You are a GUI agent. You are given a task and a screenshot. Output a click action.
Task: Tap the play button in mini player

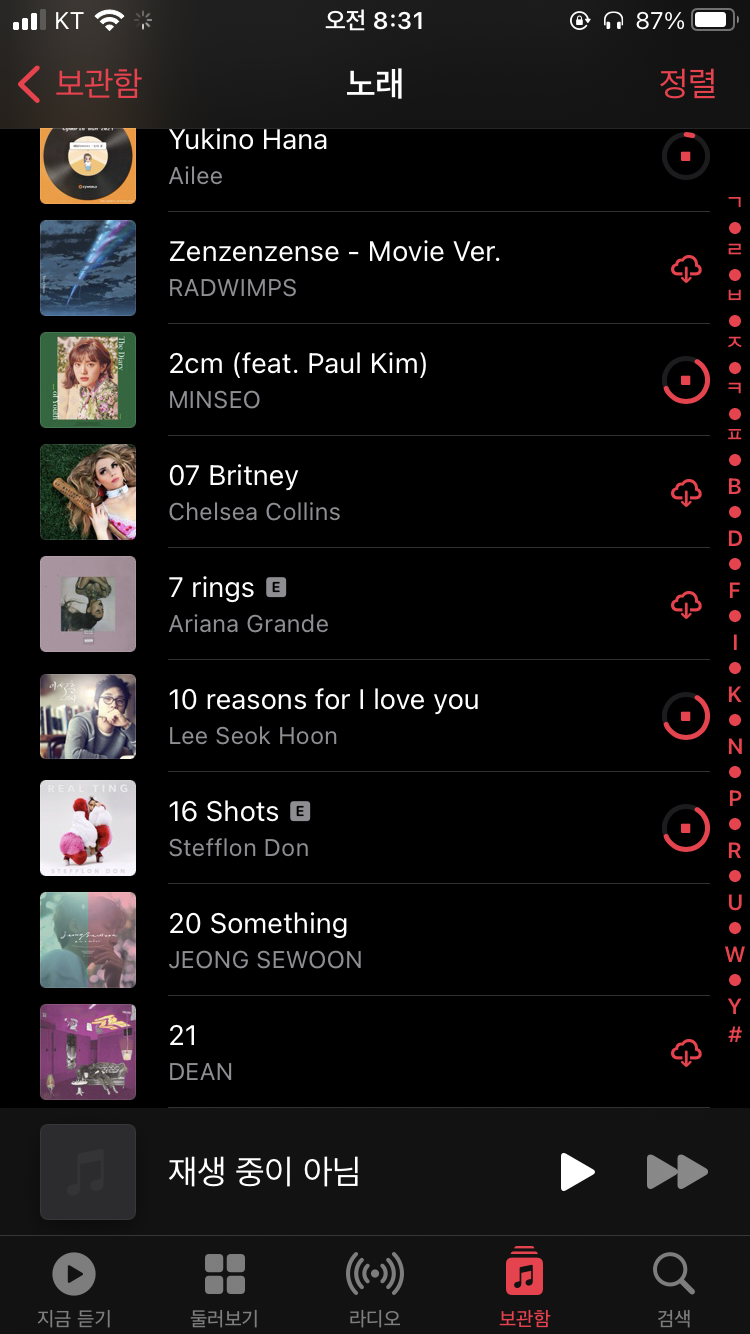[576, 1172]
